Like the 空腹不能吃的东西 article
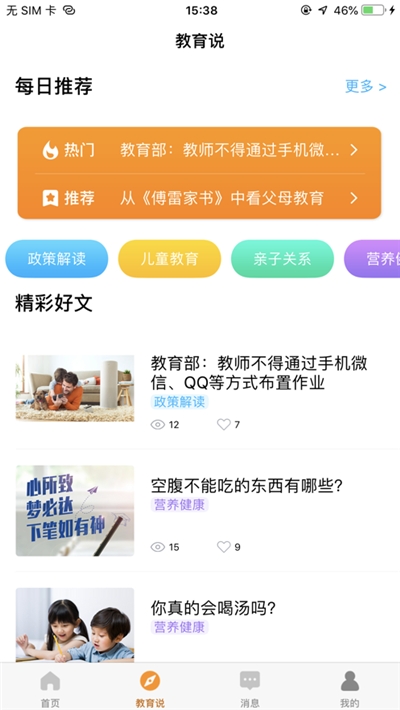 point(224,547)
